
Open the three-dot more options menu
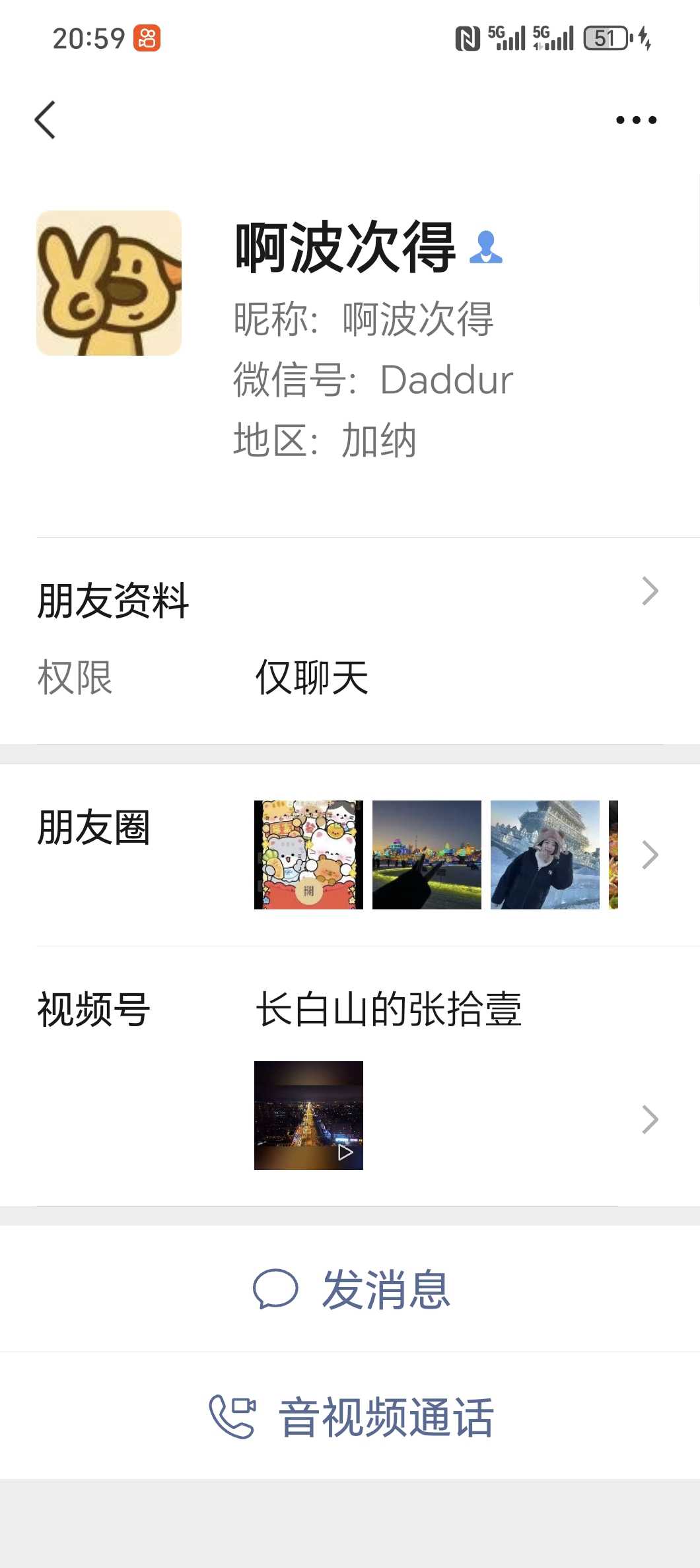[636, 120]
